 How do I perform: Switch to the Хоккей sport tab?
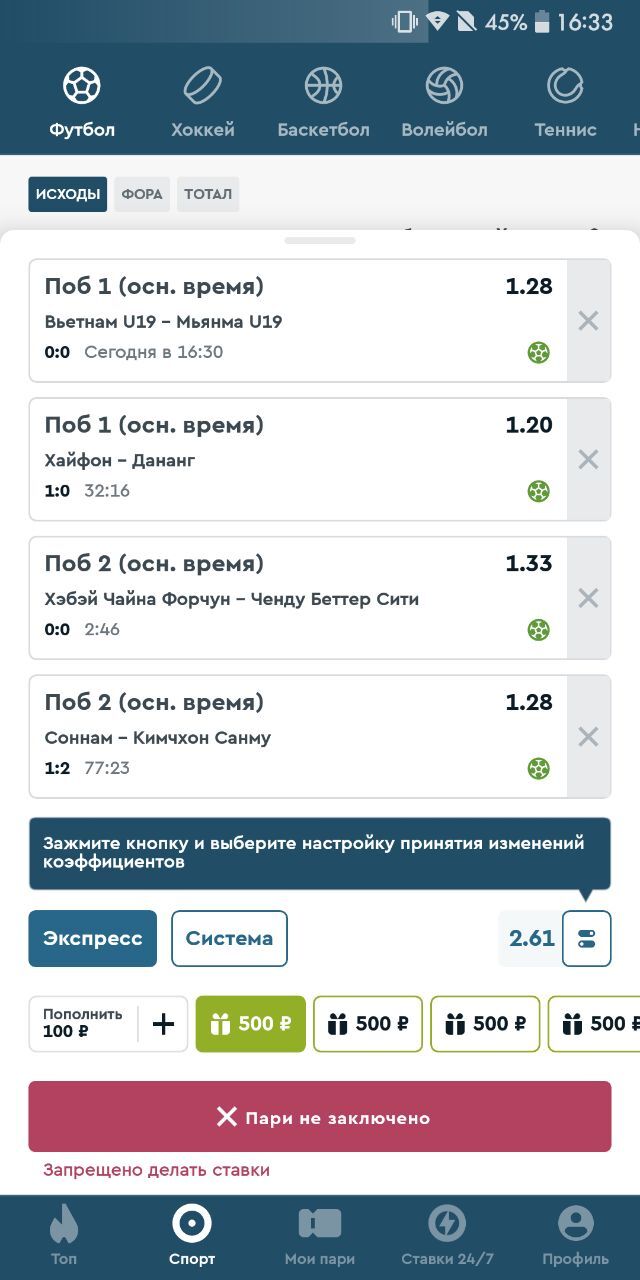coord(203,101)
